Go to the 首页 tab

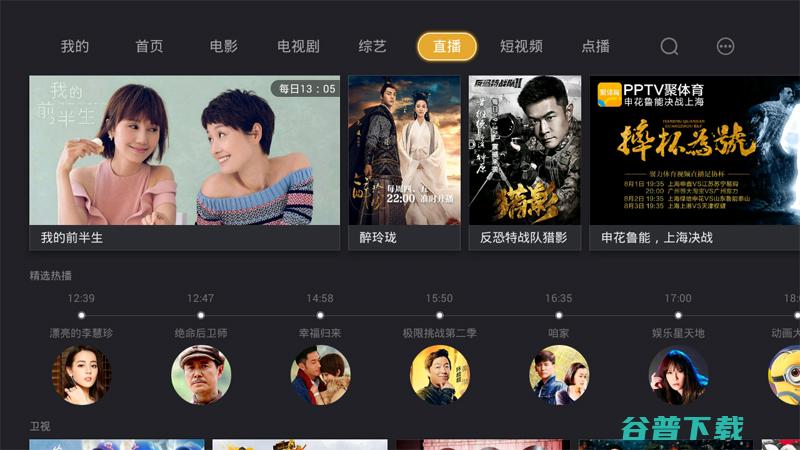coord(149,47)
